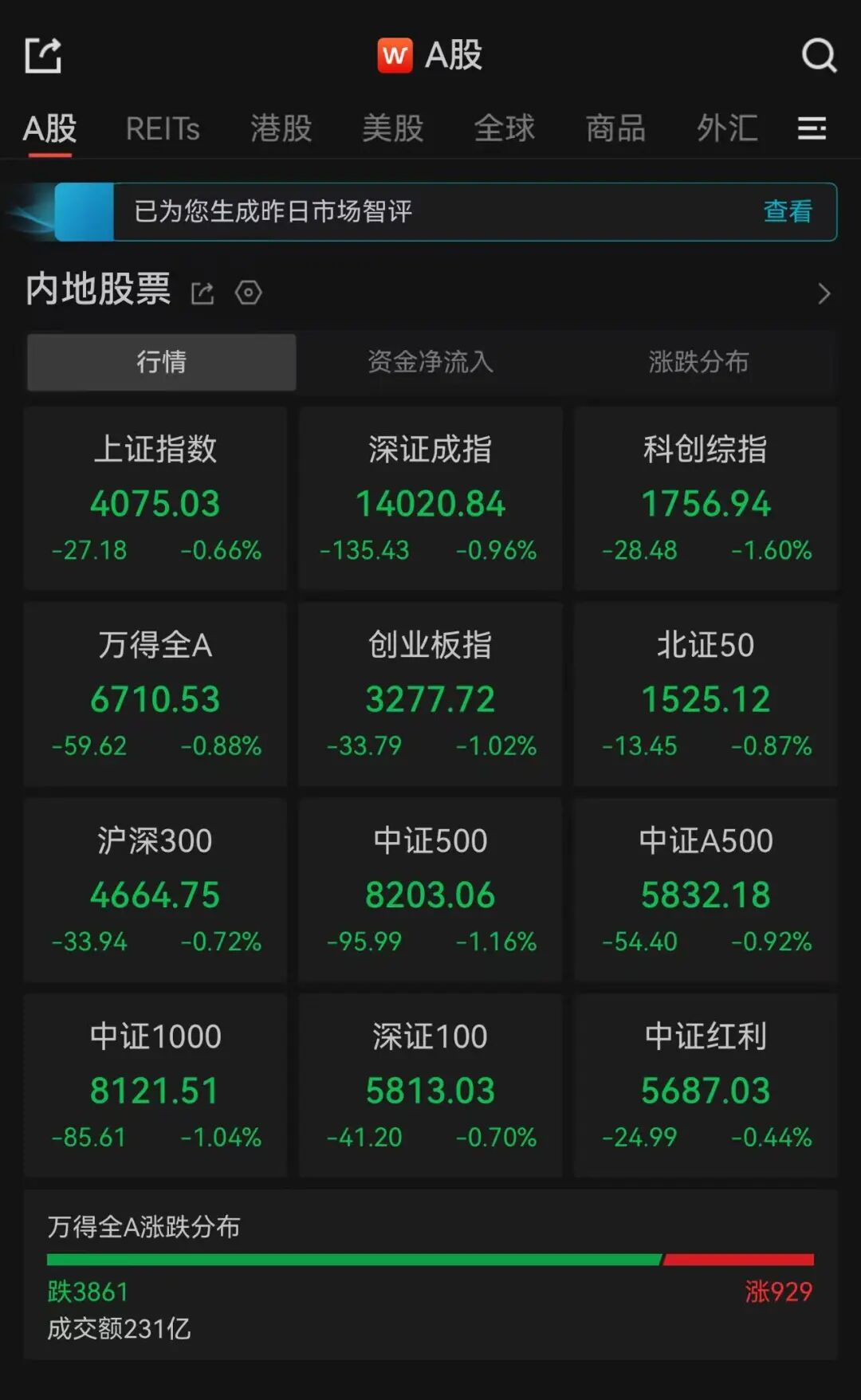Switch to the 港股 tab
This screenshot has height=1400, width=861.
(x=281, y=128)
